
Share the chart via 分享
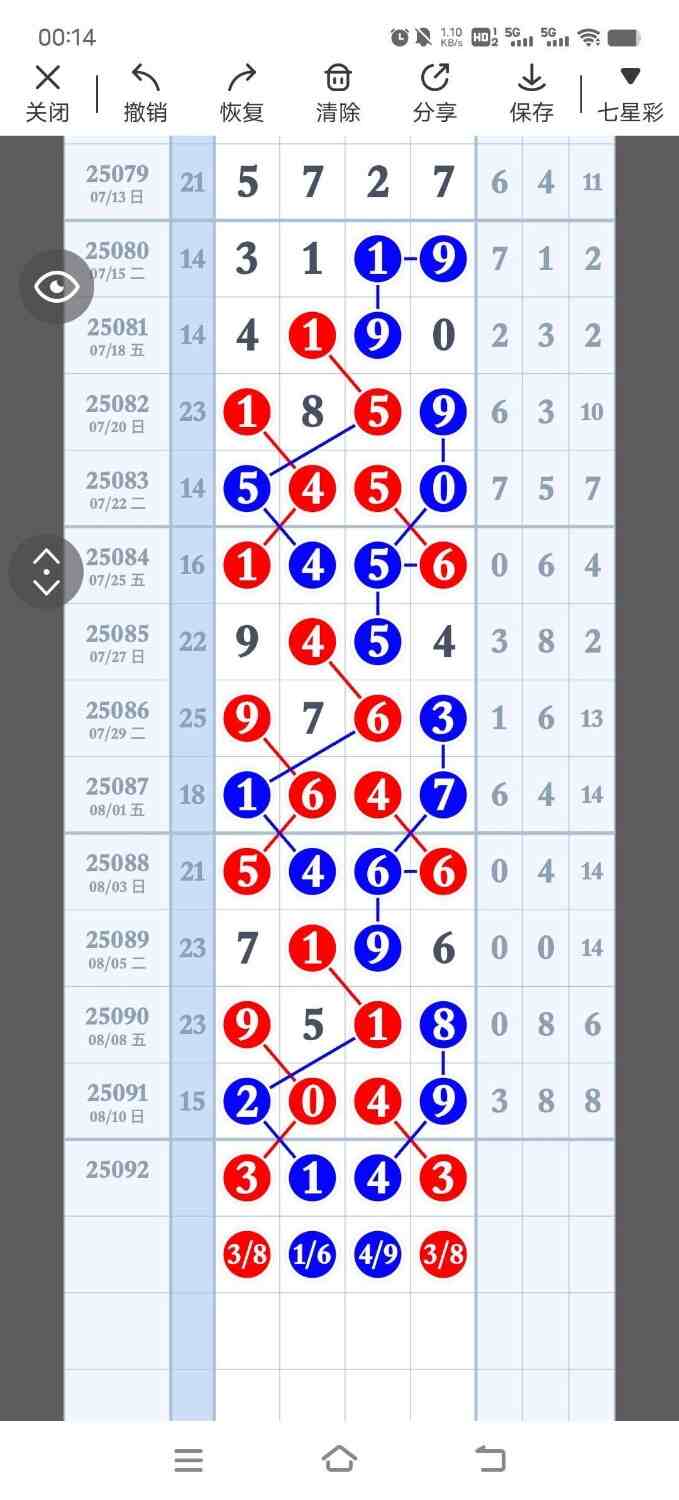[x=434, y=93]
